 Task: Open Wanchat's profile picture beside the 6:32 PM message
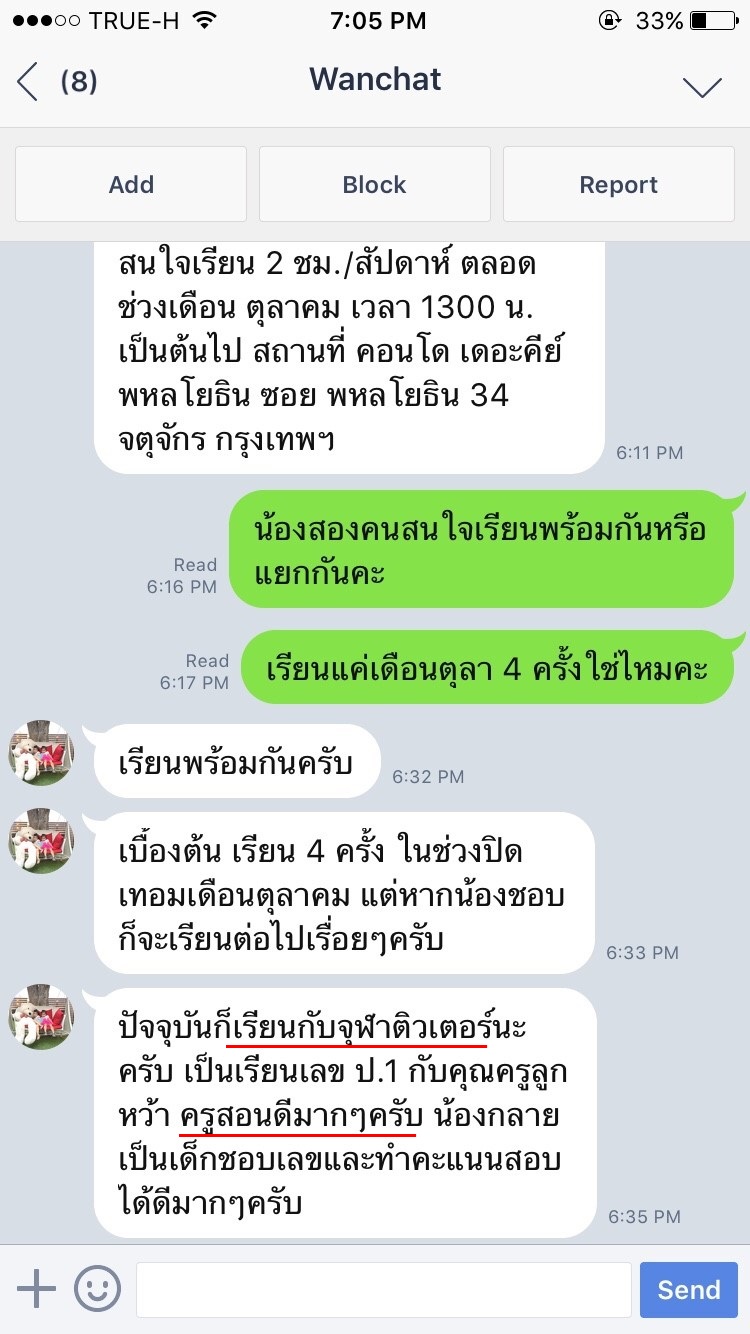[42, 753]
